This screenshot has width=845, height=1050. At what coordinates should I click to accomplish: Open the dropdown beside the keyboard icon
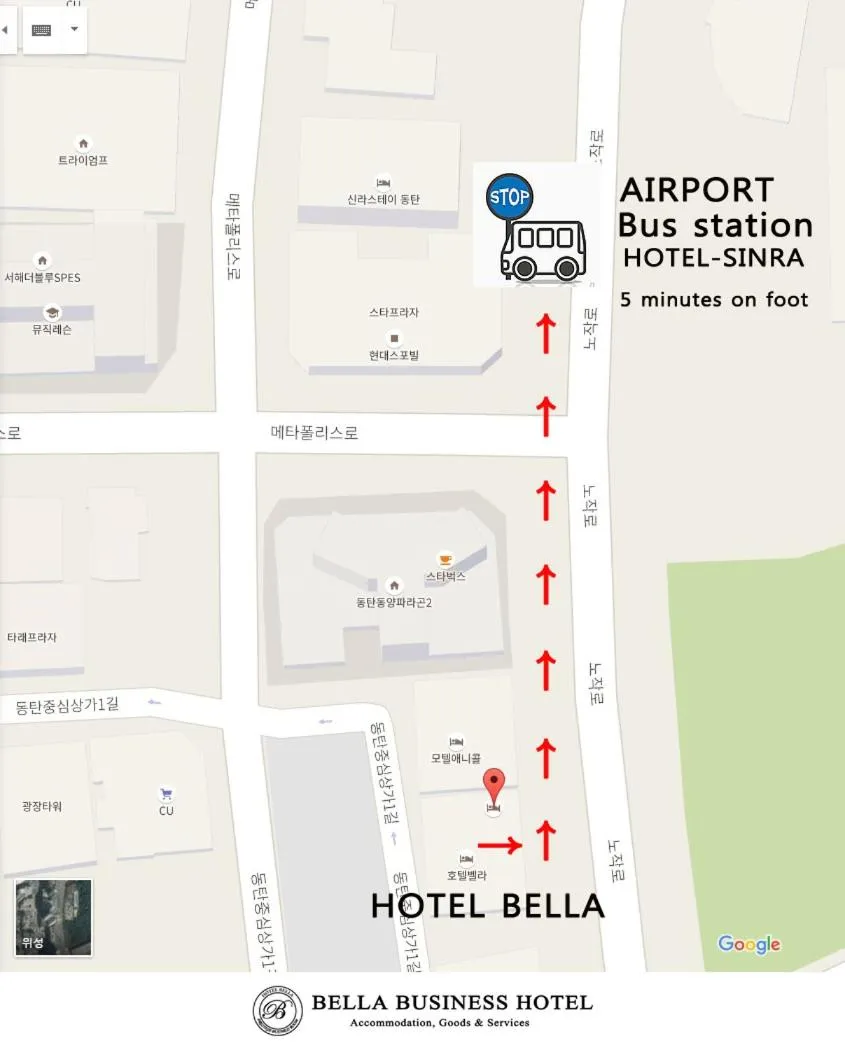(x=73, y=29)
